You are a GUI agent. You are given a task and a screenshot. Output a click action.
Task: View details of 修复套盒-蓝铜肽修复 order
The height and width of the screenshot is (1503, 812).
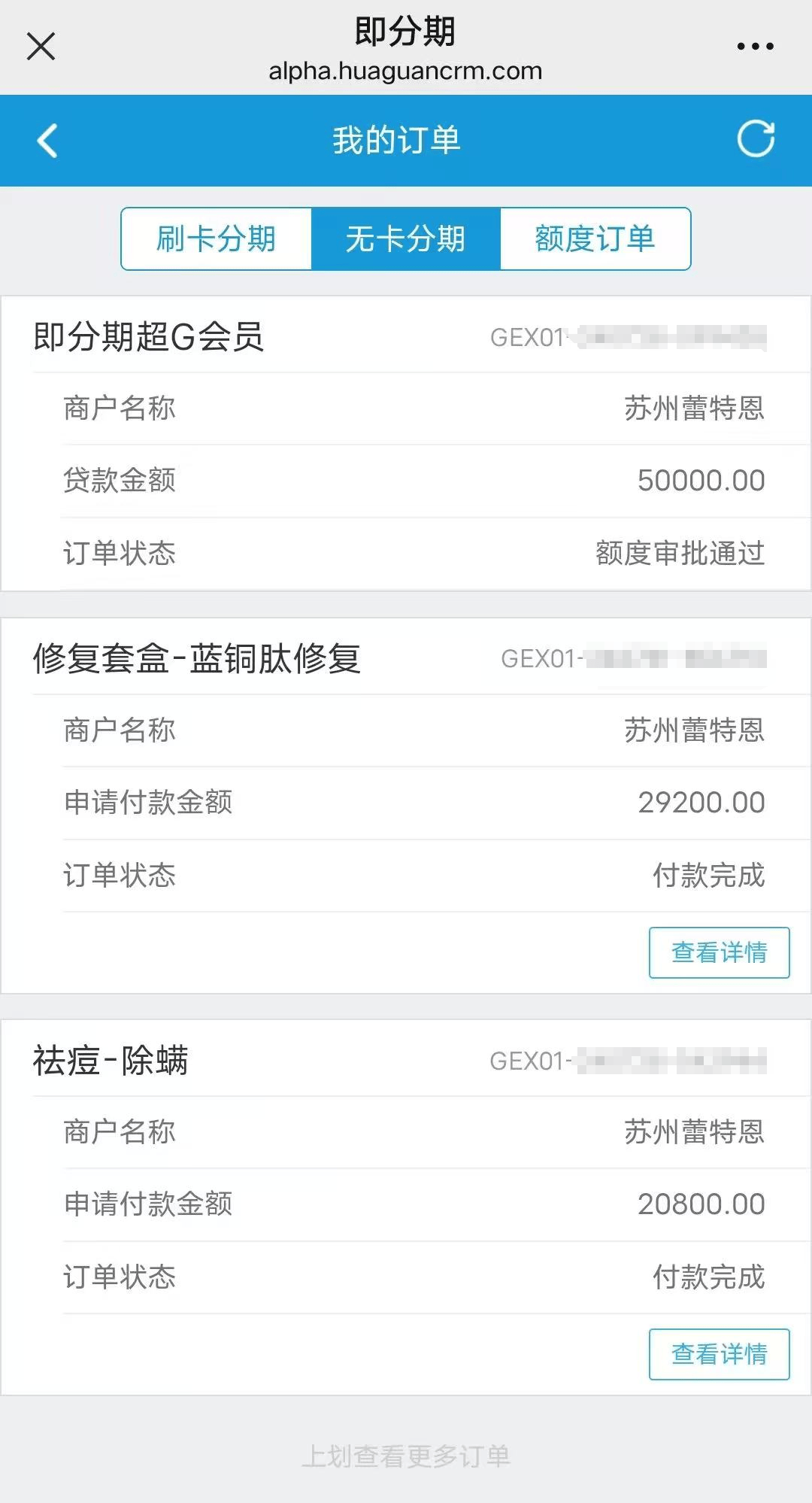[718, 952]
